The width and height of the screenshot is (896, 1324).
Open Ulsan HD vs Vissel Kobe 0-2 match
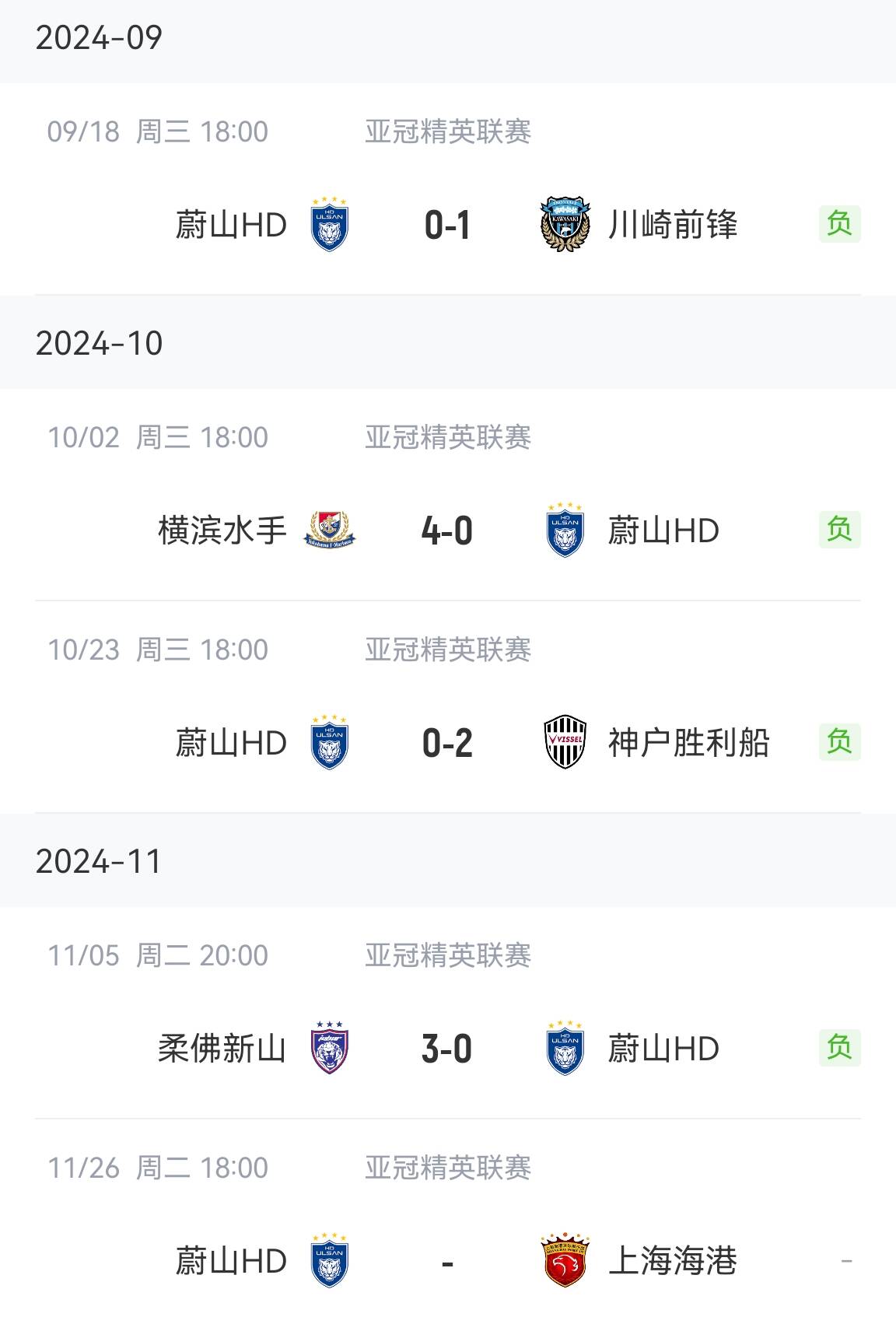coord(447,743)
